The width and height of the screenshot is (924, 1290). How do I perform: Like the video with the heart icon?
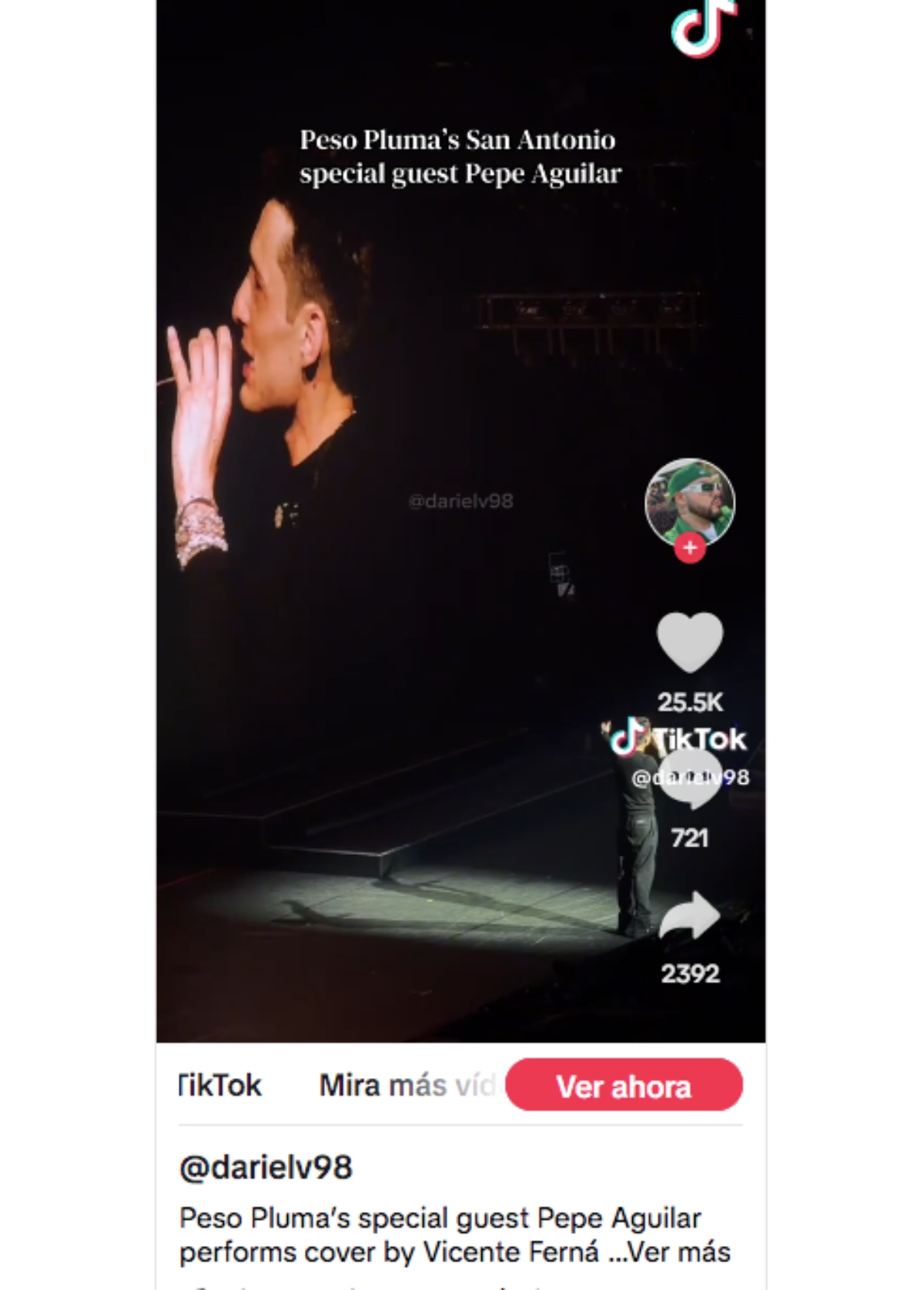[689, 642]
